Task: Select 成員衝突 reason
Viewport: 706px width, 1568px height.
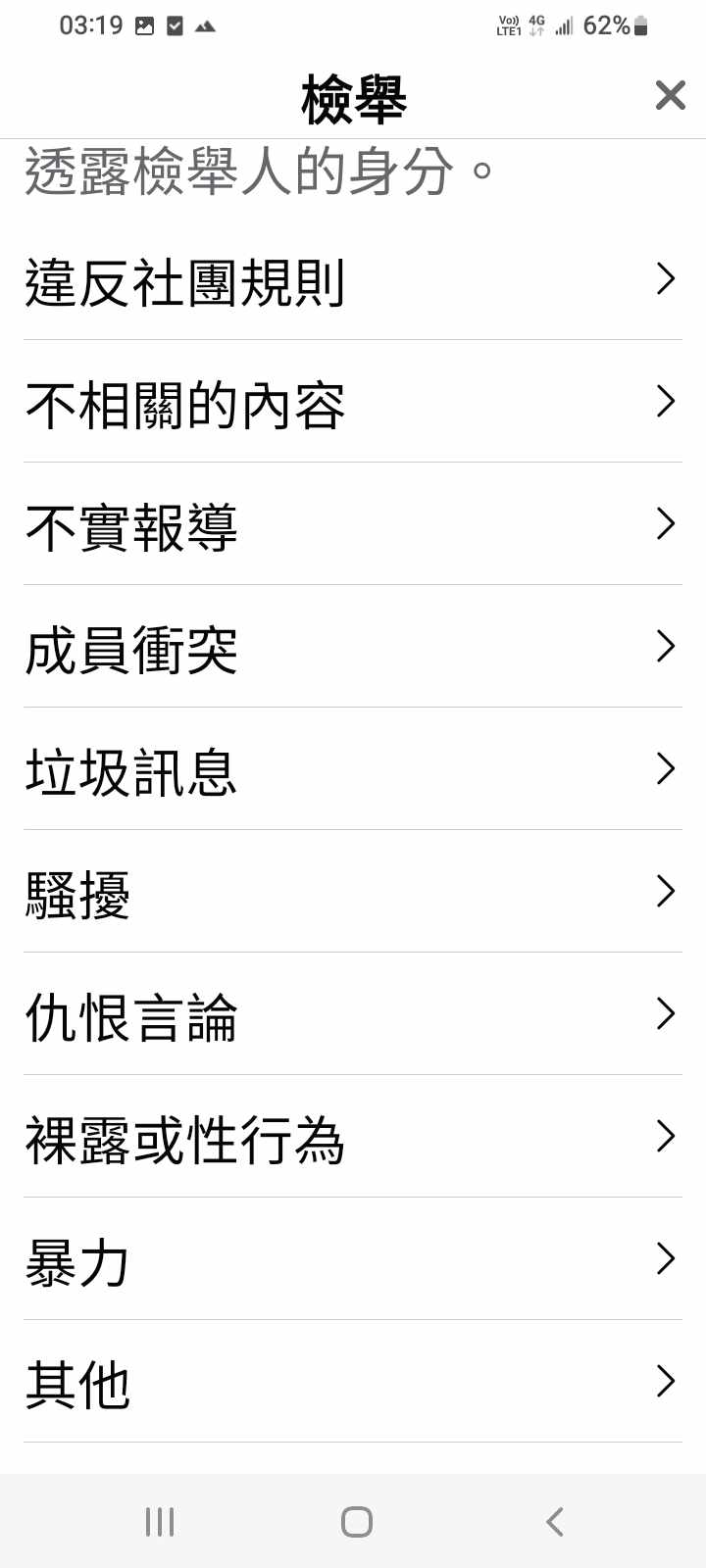Action: coord(353,648)
